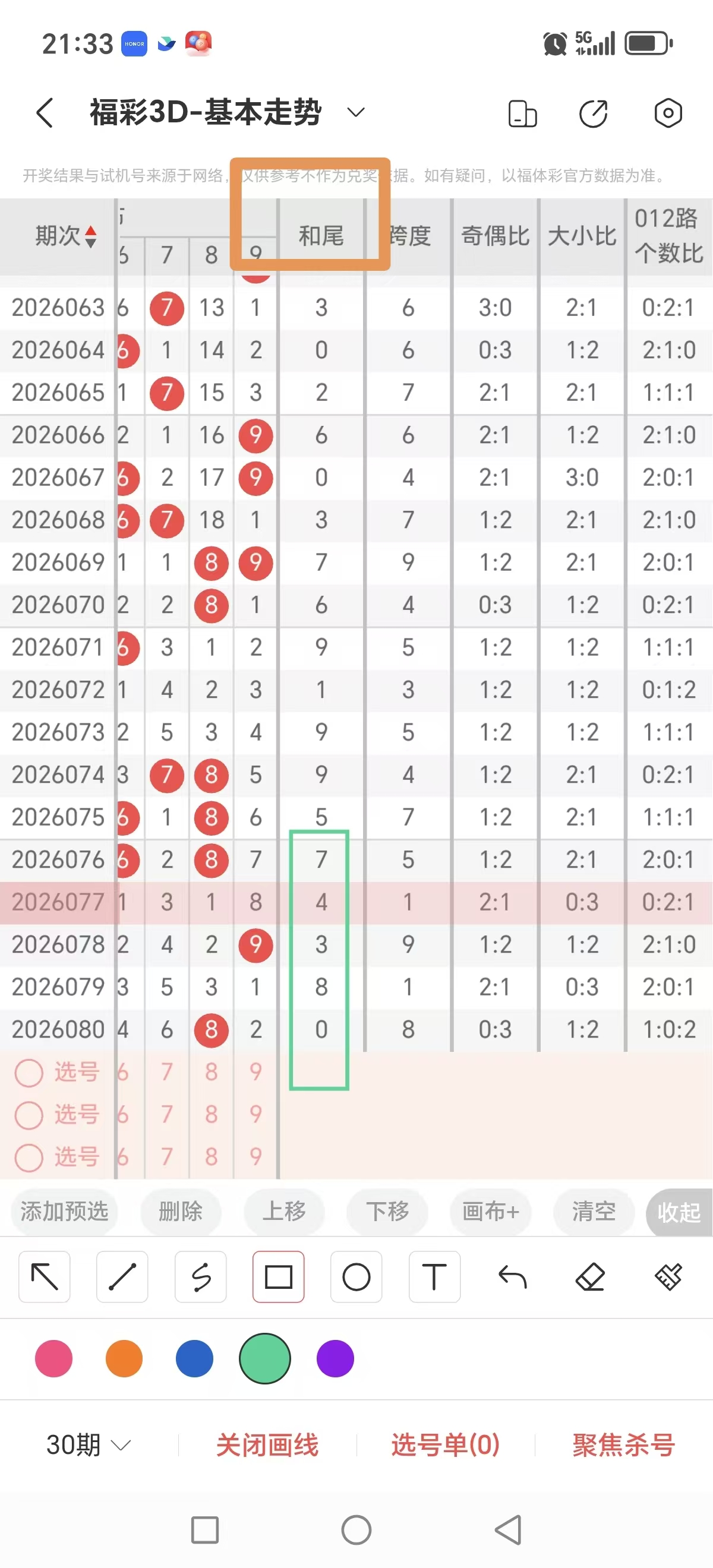Screen dimensions: 713x1568
Task: Select the straight line drawing tool
Action: pyautogui.click(x=122, y=1276)
